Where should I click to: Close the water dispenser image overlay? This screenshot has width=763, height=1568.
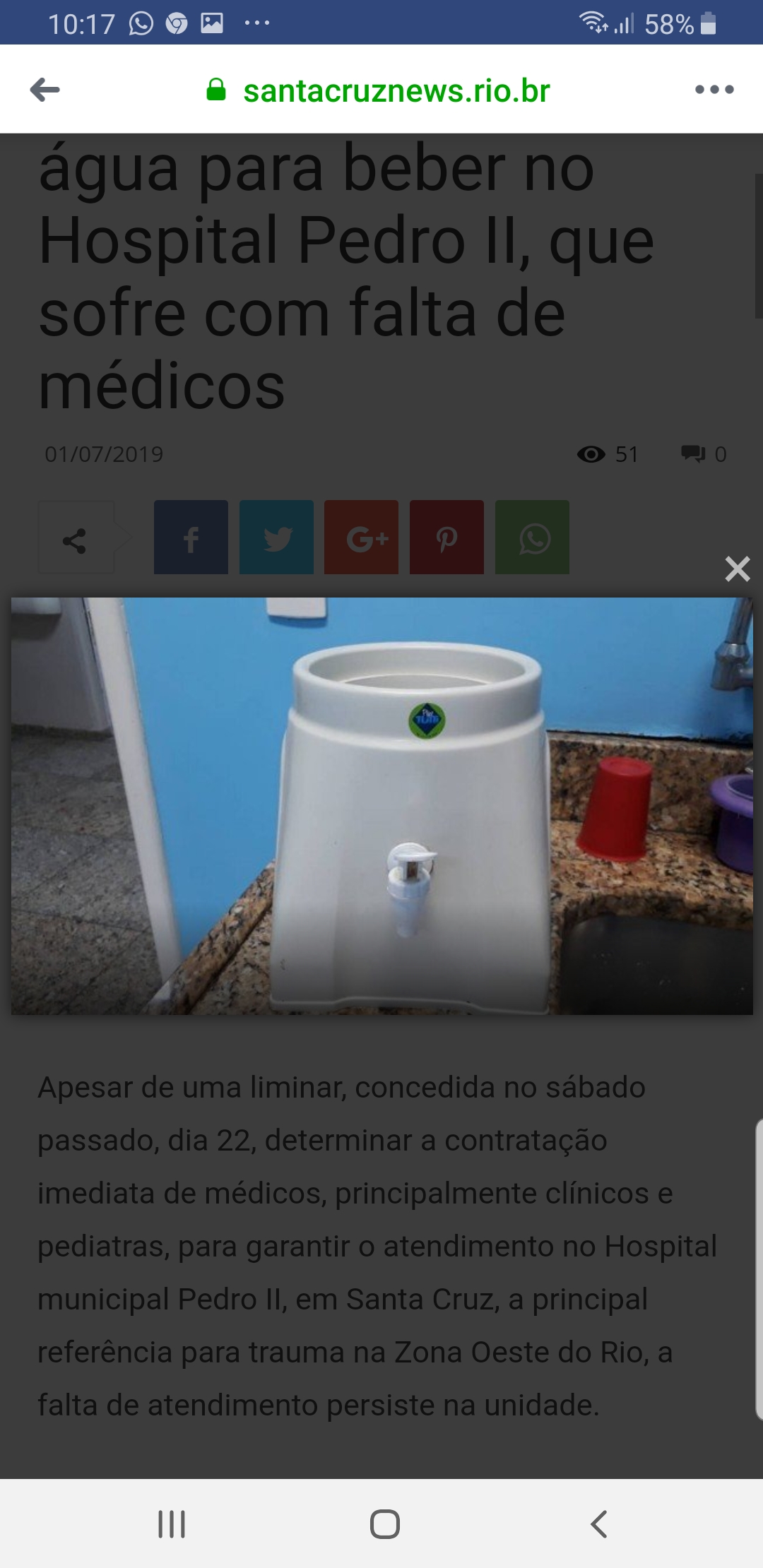click(x=738, y=569)
